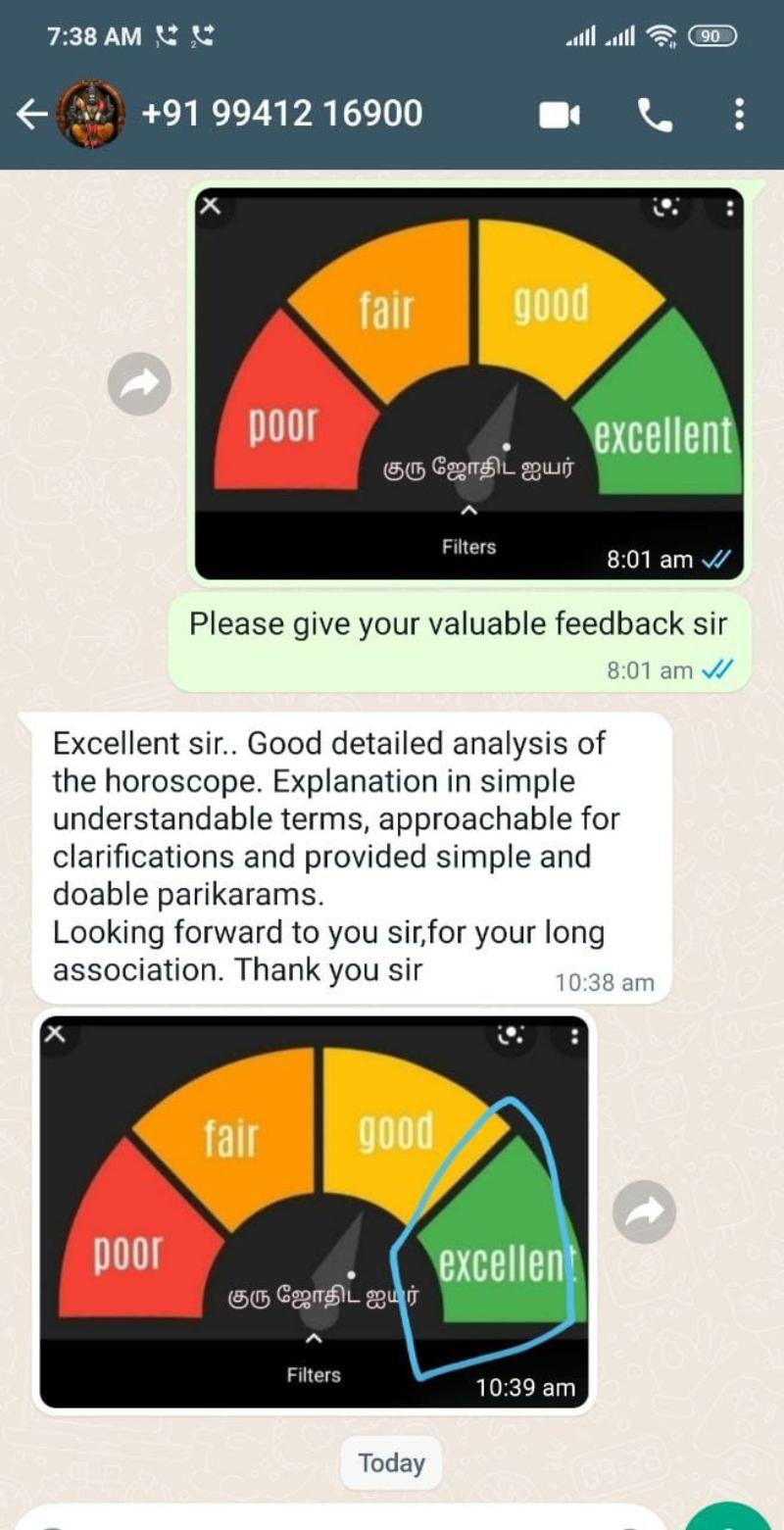Image resolution: width=784 pixels, height=1530 pixels.
Task: Open contact info for +91 99412 16900
Action: [x=282, y=115]
